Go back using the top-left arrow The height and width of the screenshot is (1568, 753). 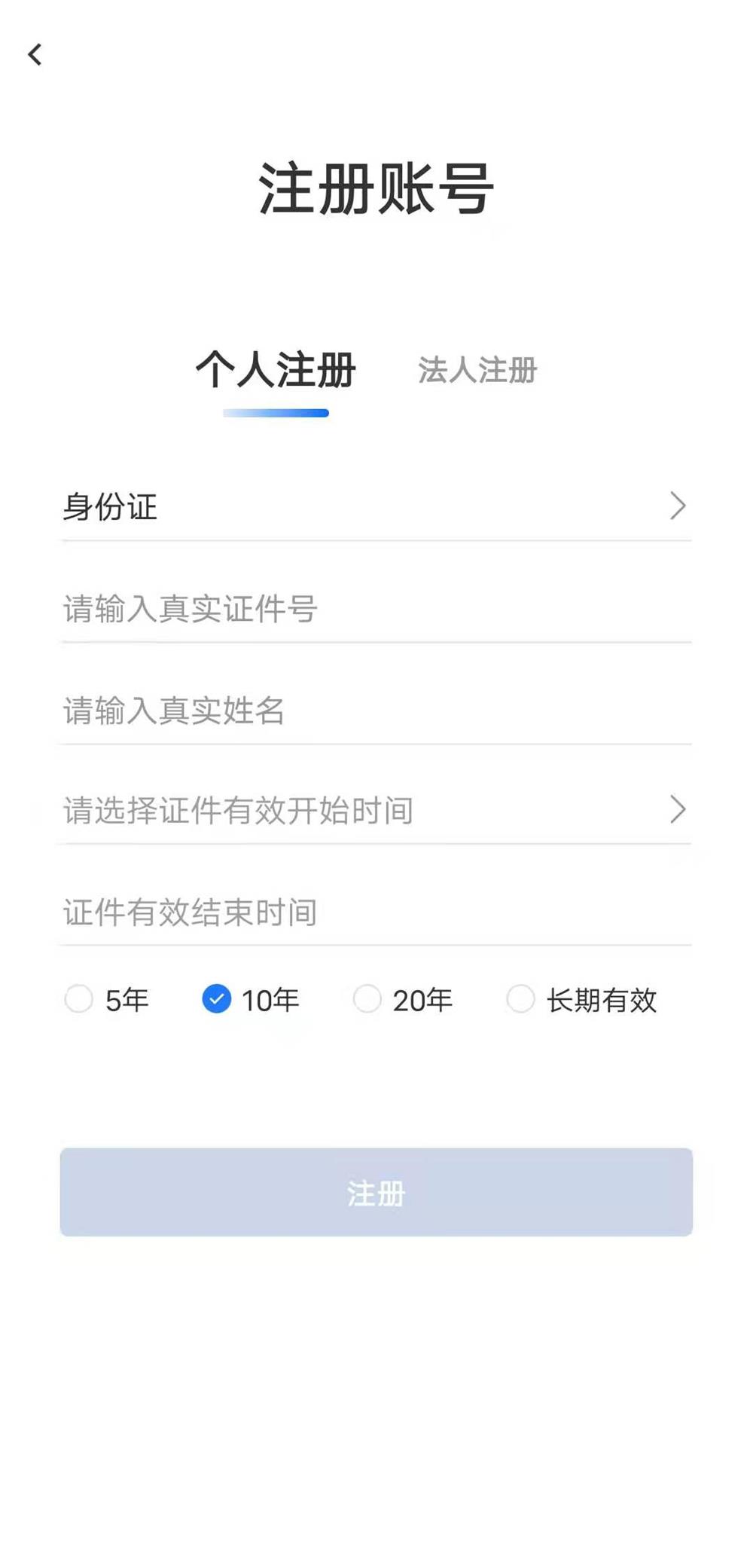(x=35, y=54)
